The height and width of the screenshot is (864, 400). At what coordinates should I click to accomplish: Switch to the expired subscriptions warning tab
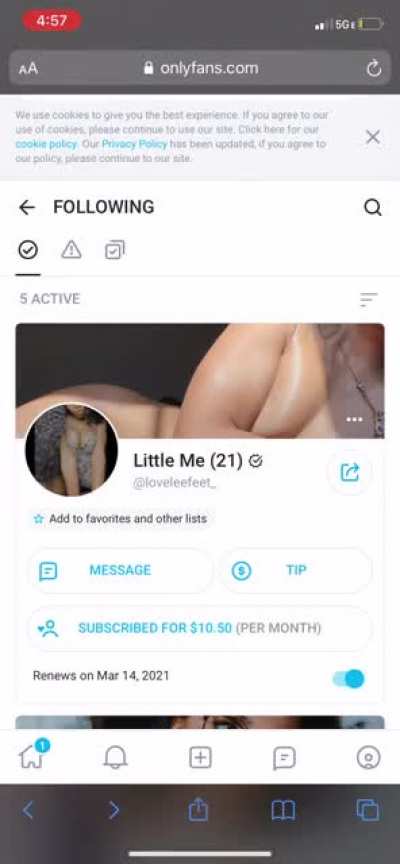point(71,250)
